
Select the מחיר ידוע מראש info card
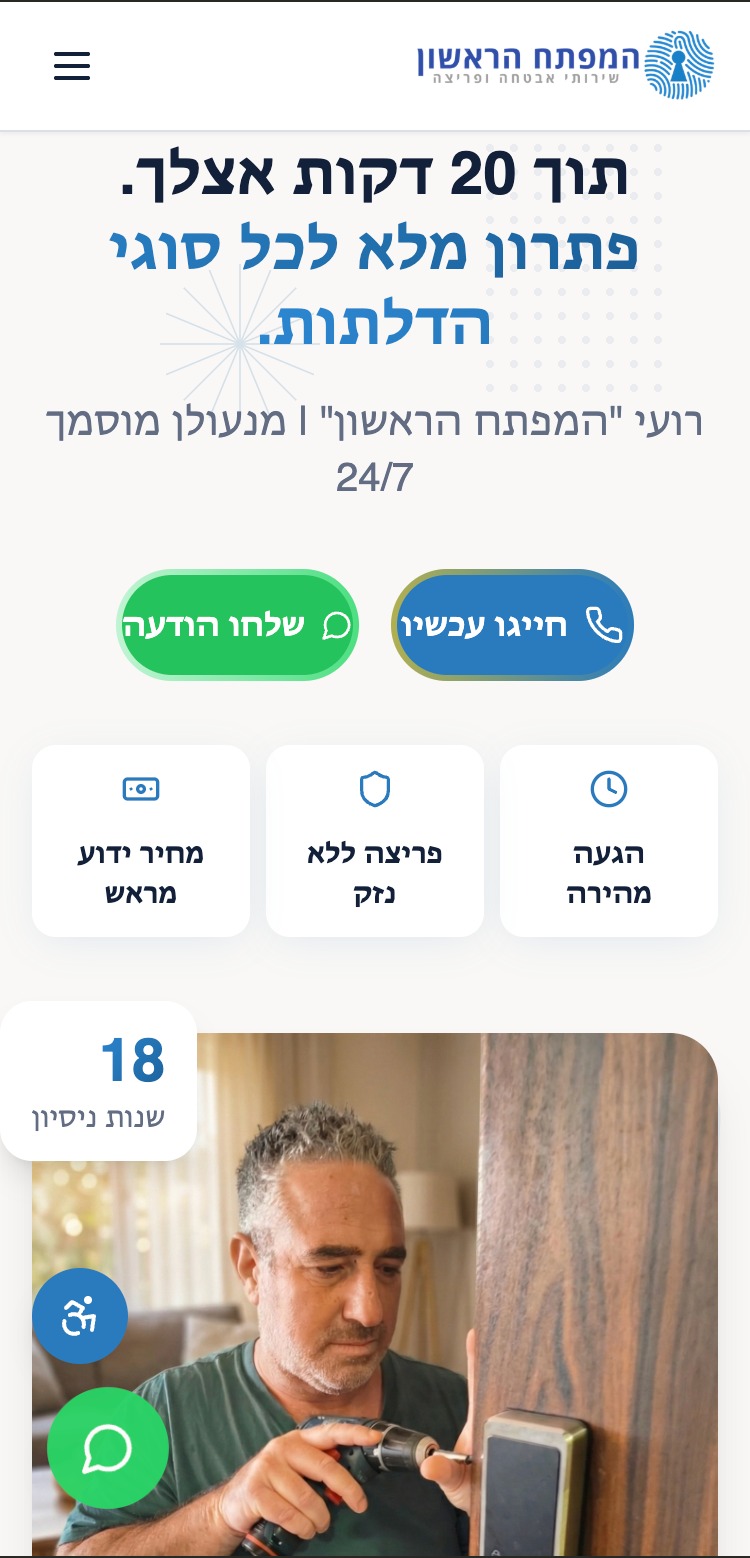click(x=141, y=841)
